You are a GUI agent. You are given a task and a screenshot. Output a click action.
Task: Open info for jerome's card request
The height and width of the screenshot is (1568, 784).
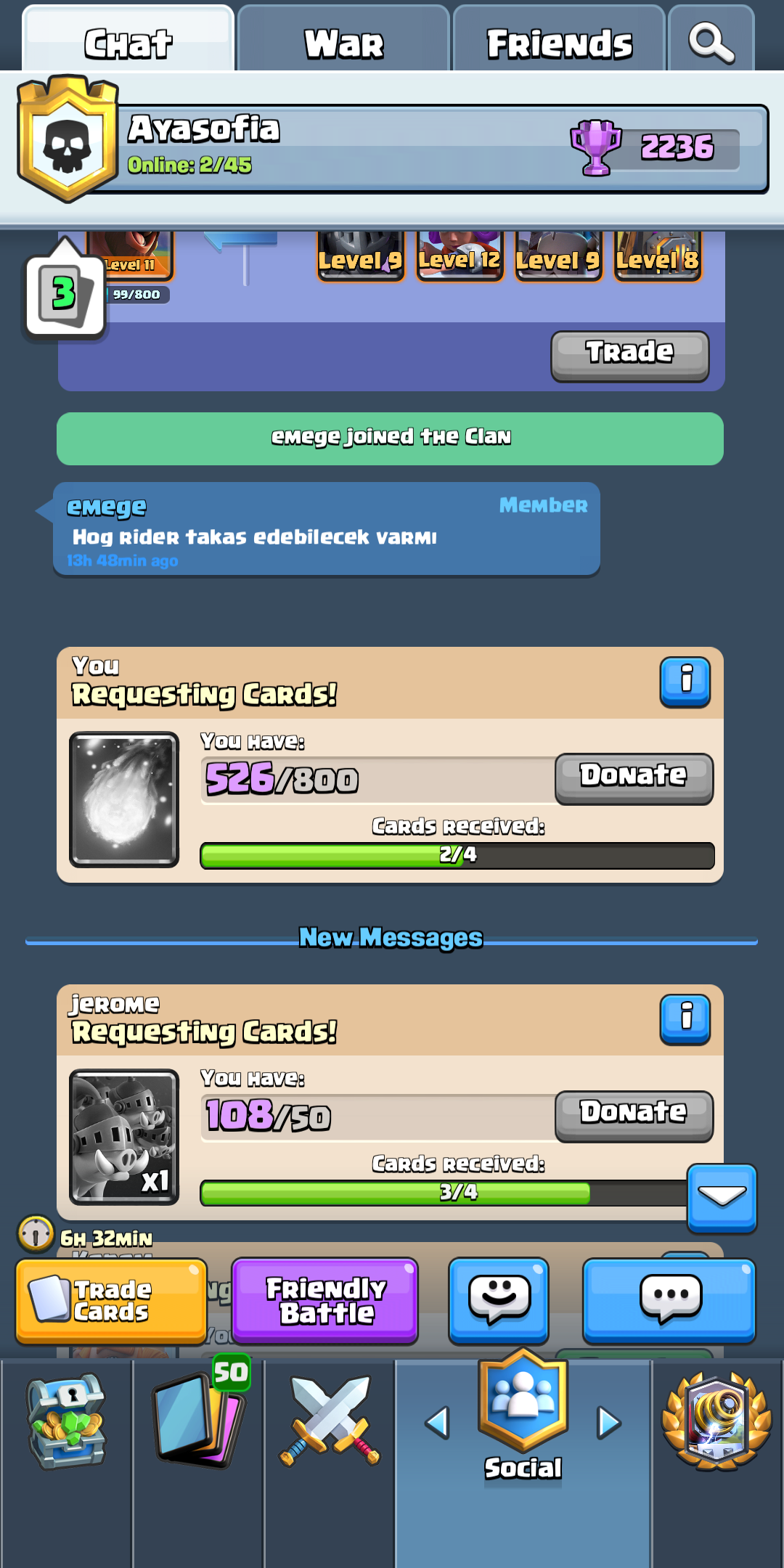(685, 1018)
